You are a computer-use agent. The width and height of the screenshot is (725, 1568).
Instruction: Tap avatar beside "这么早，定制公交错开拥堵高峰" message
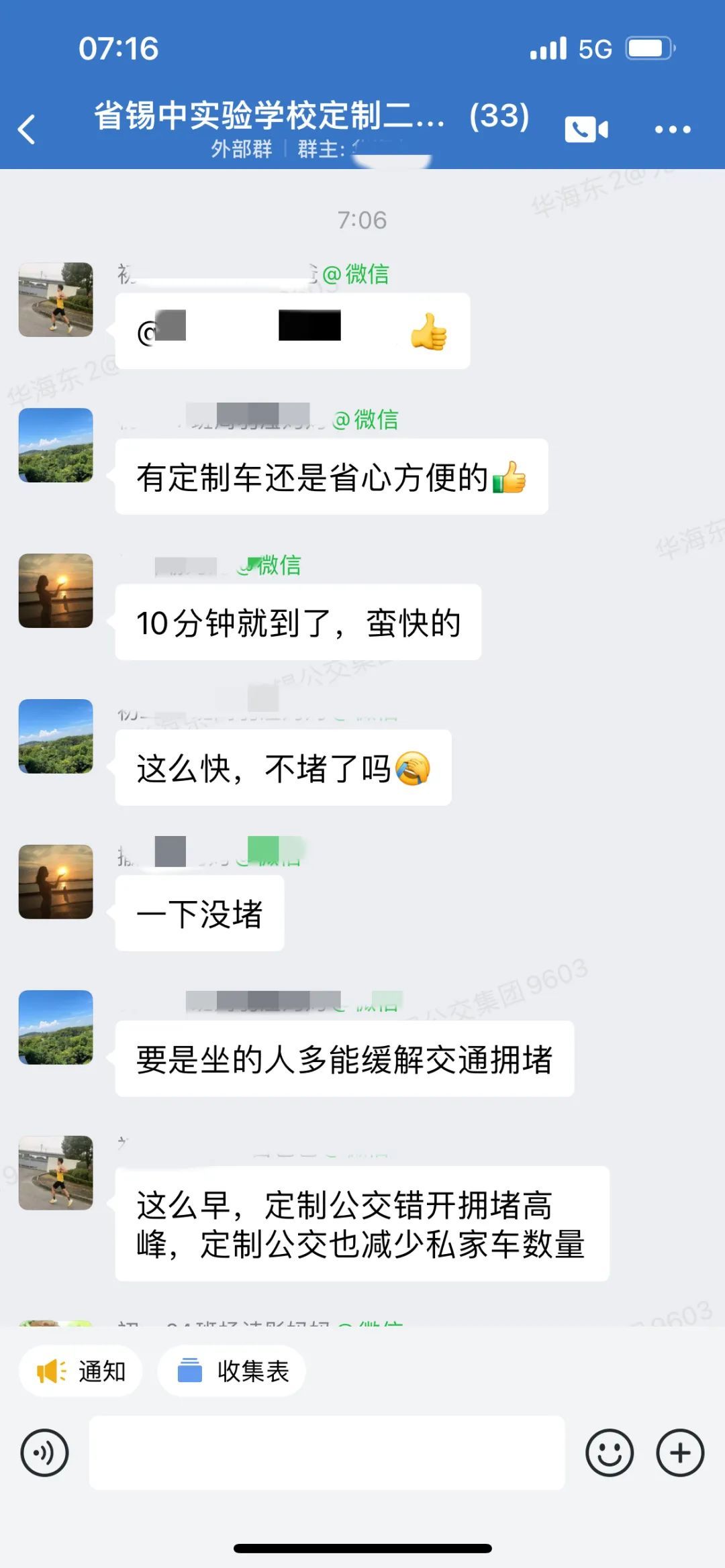[x=56, y=1173]
